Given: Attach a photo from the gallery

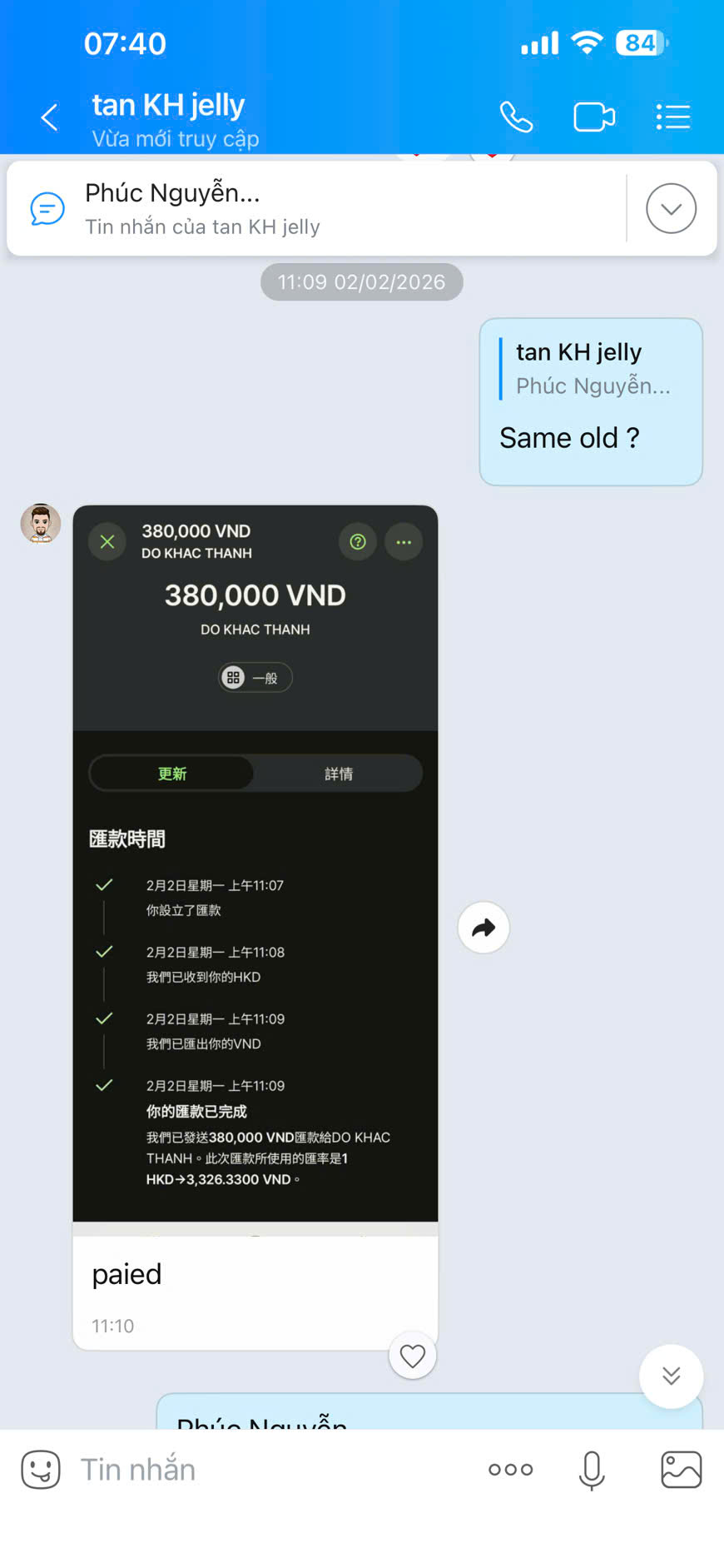Looking at the screenshot, I should coord(681,1470).
